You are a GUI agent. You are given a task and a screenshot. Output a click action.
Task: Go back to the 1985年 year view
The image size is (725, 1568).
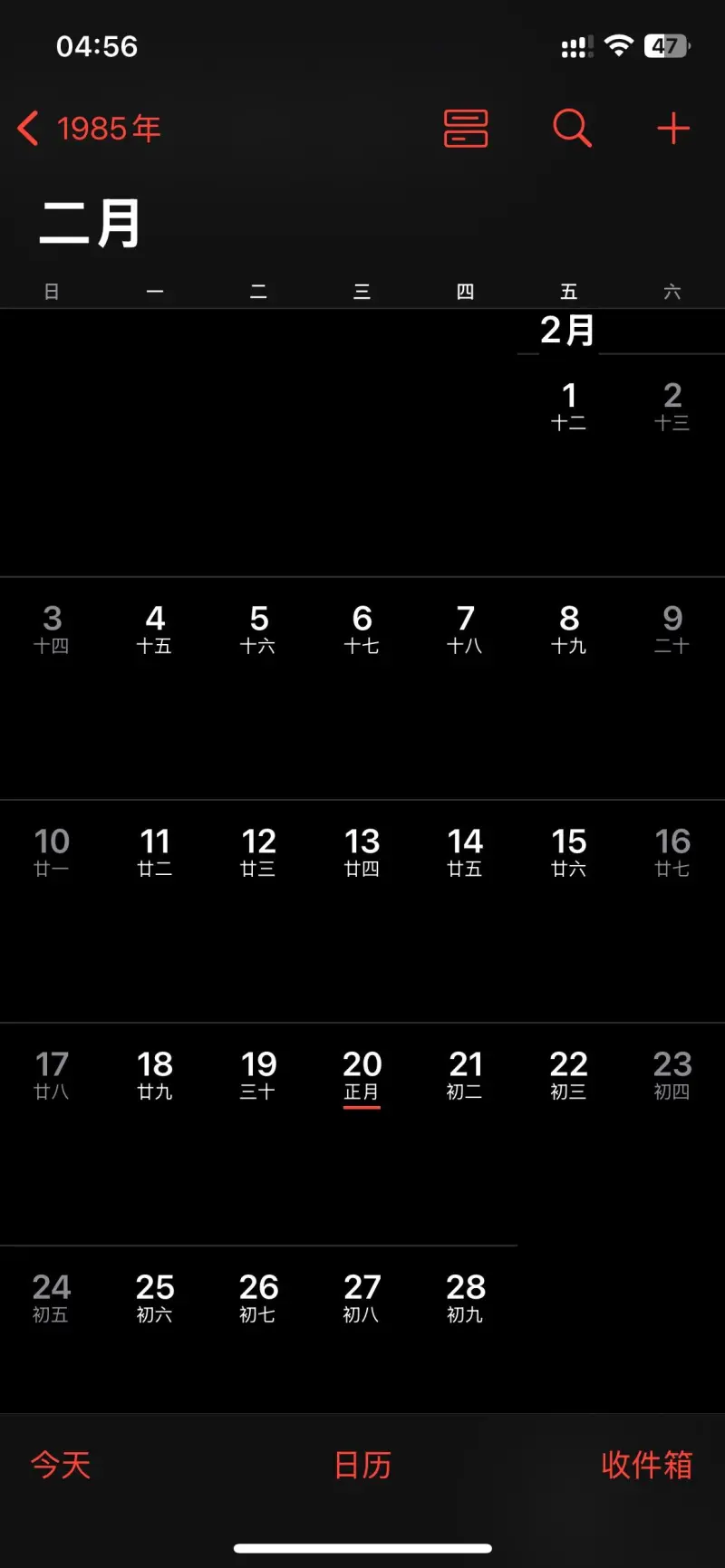(89, 129)
